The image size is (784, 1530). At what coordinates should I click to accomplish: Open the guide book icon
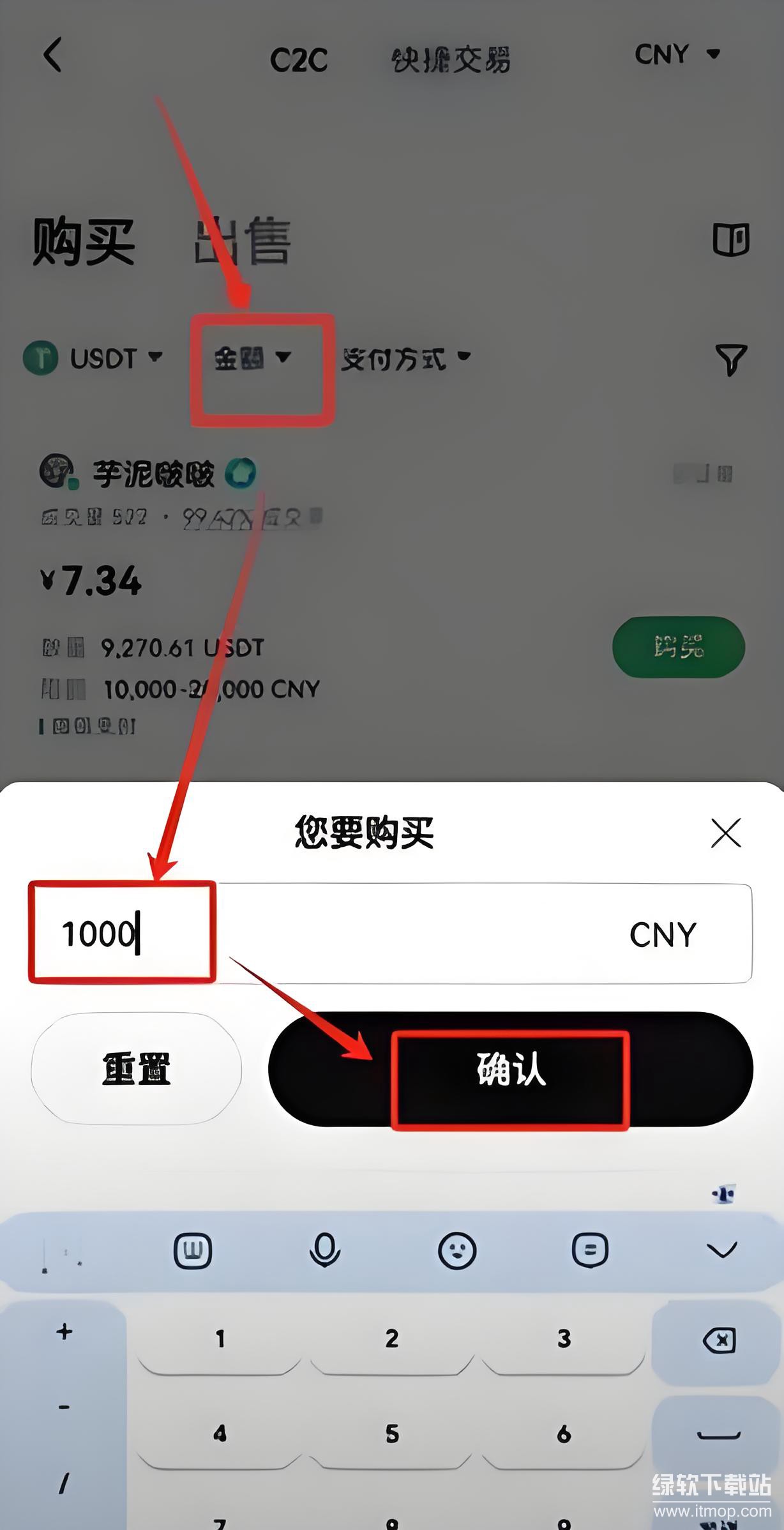click(x=730, y=240)
